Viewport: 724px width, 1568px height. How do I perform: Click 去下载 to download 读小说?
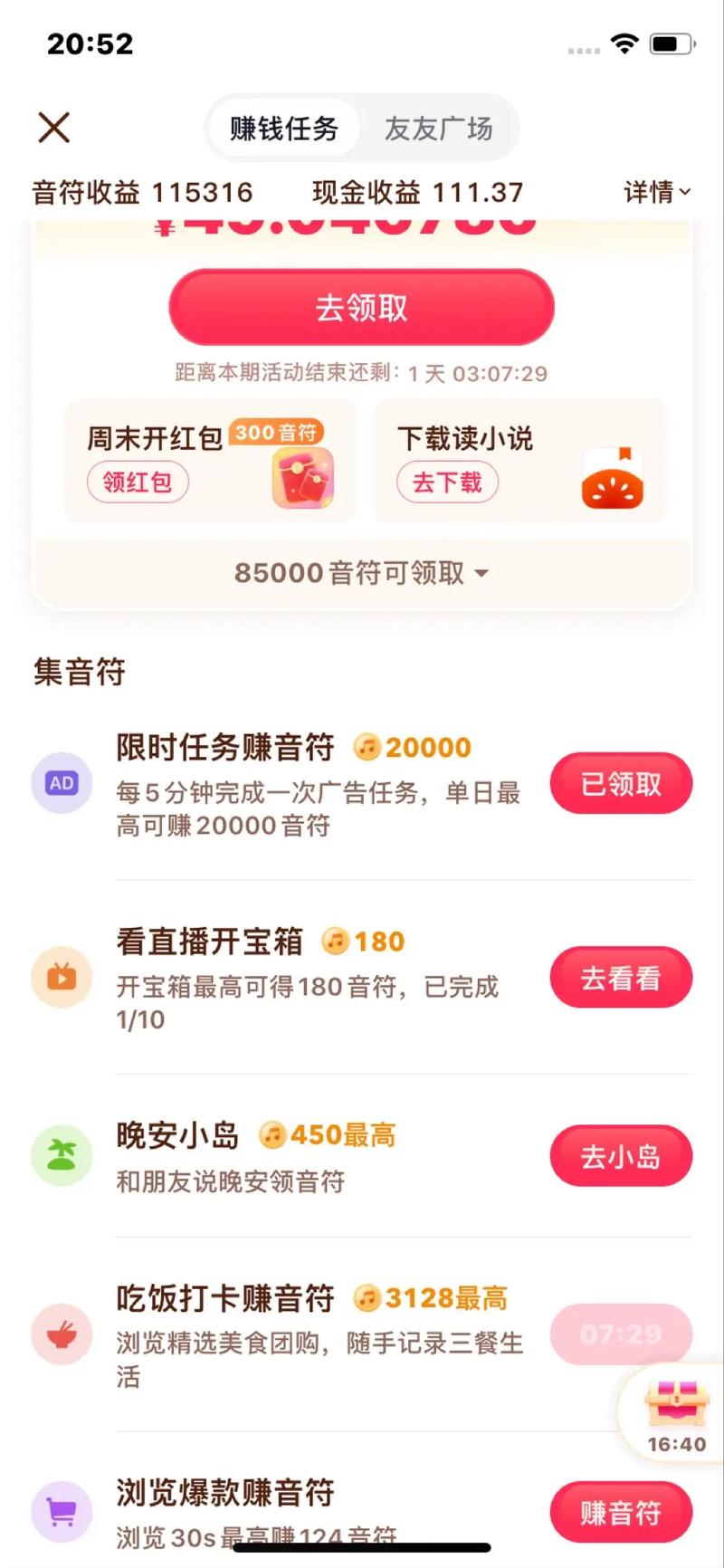[447, 482]
